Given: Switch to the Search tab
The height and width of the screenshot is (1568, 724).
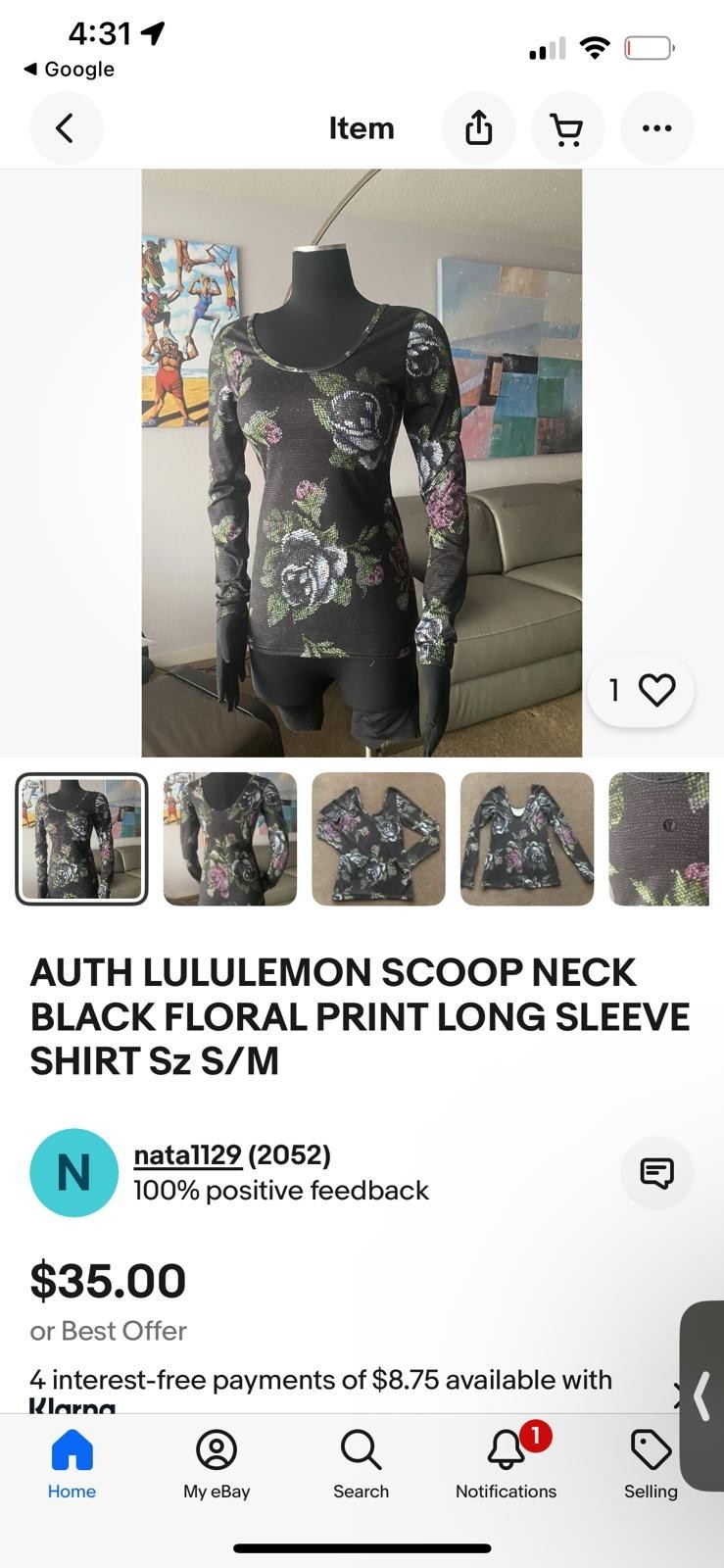Looking at the screenshot, I should tap(361, 1464).
